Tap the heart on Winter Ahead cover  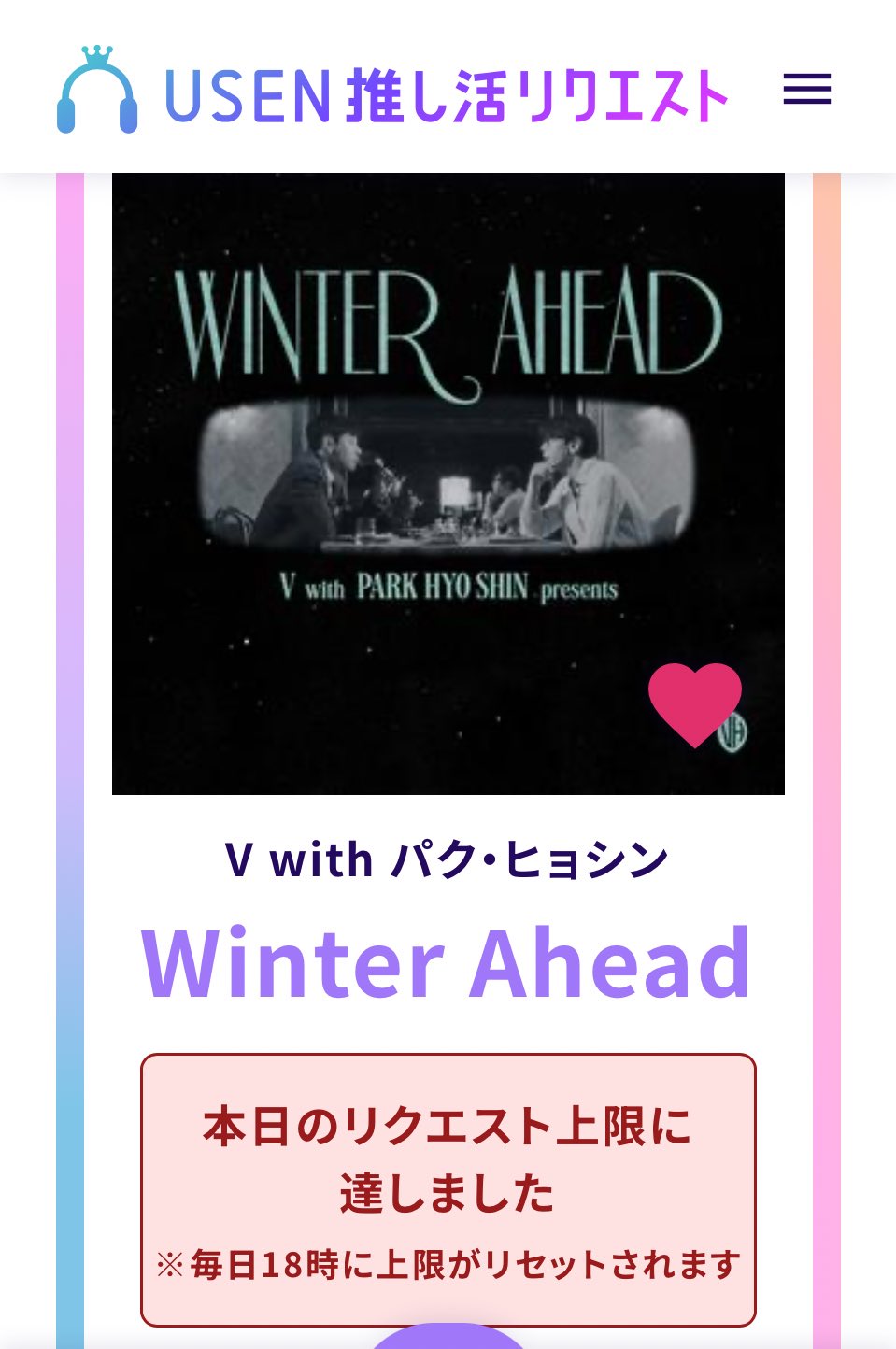tap(694, 703)
